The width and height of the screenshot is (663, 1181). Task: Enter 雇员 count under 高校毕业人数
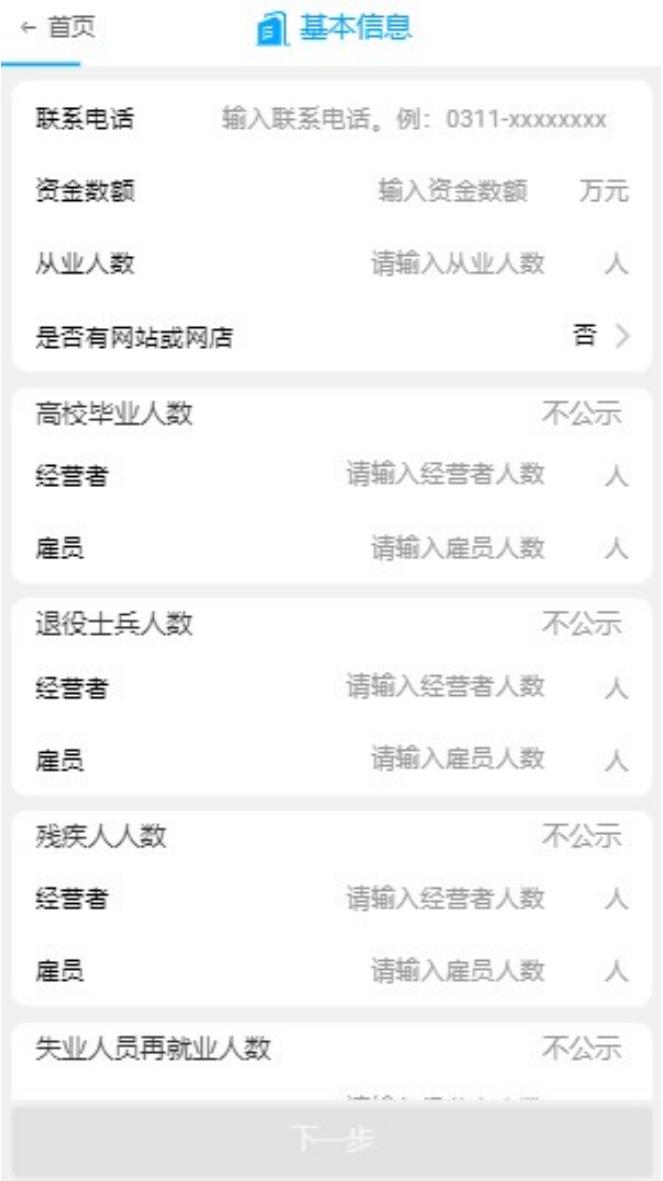click(x=458, y=548)
